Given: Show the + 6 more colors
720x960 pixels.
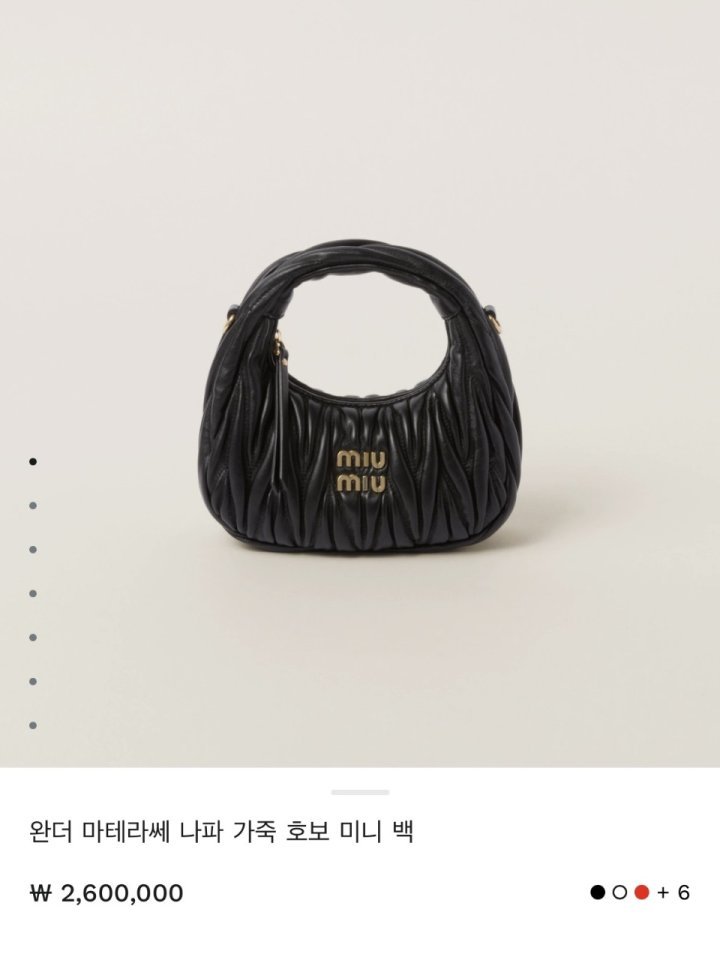Looking at the screenshot, I should point(673,893).
